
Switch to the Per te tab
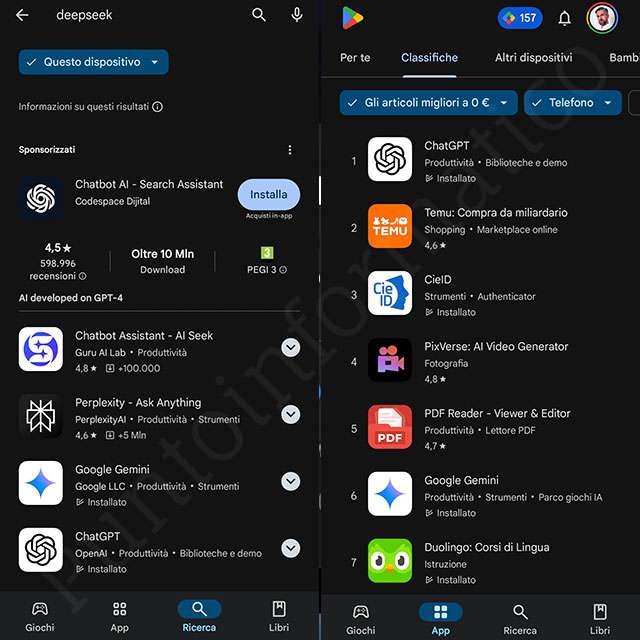pos(355,58)
